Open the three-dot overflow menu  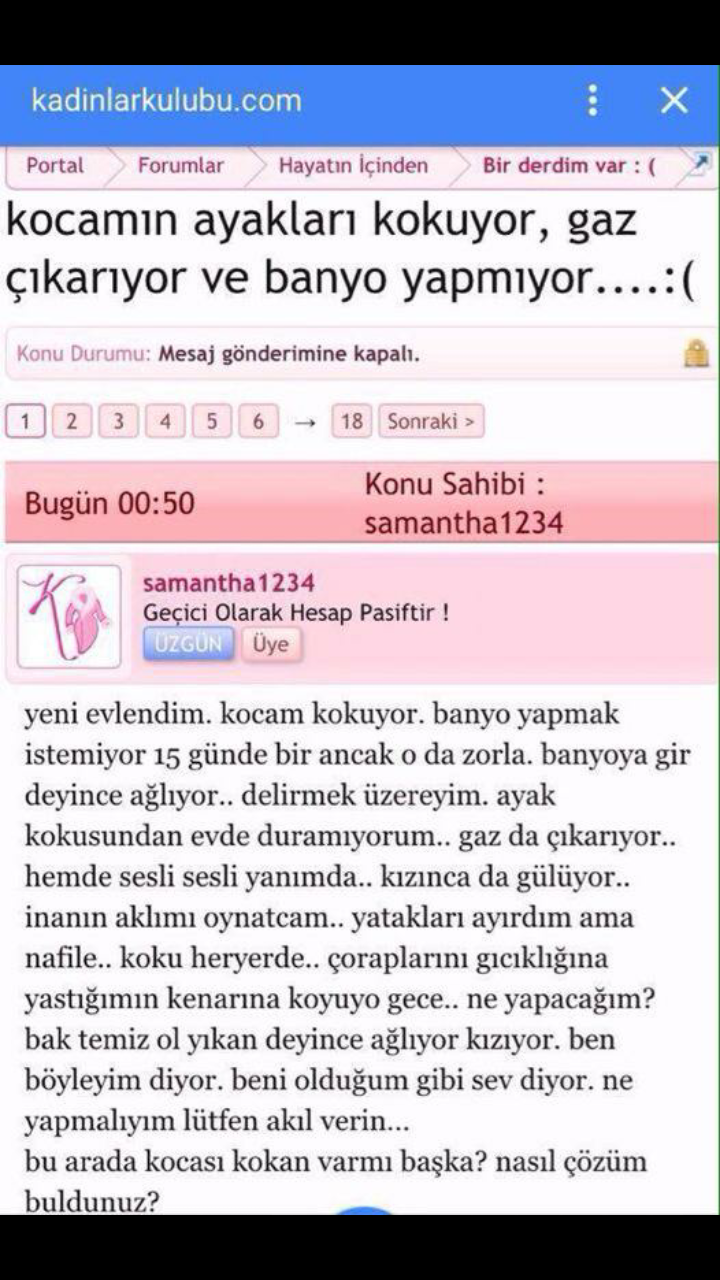pyautogui.click(x=593, y=100)
